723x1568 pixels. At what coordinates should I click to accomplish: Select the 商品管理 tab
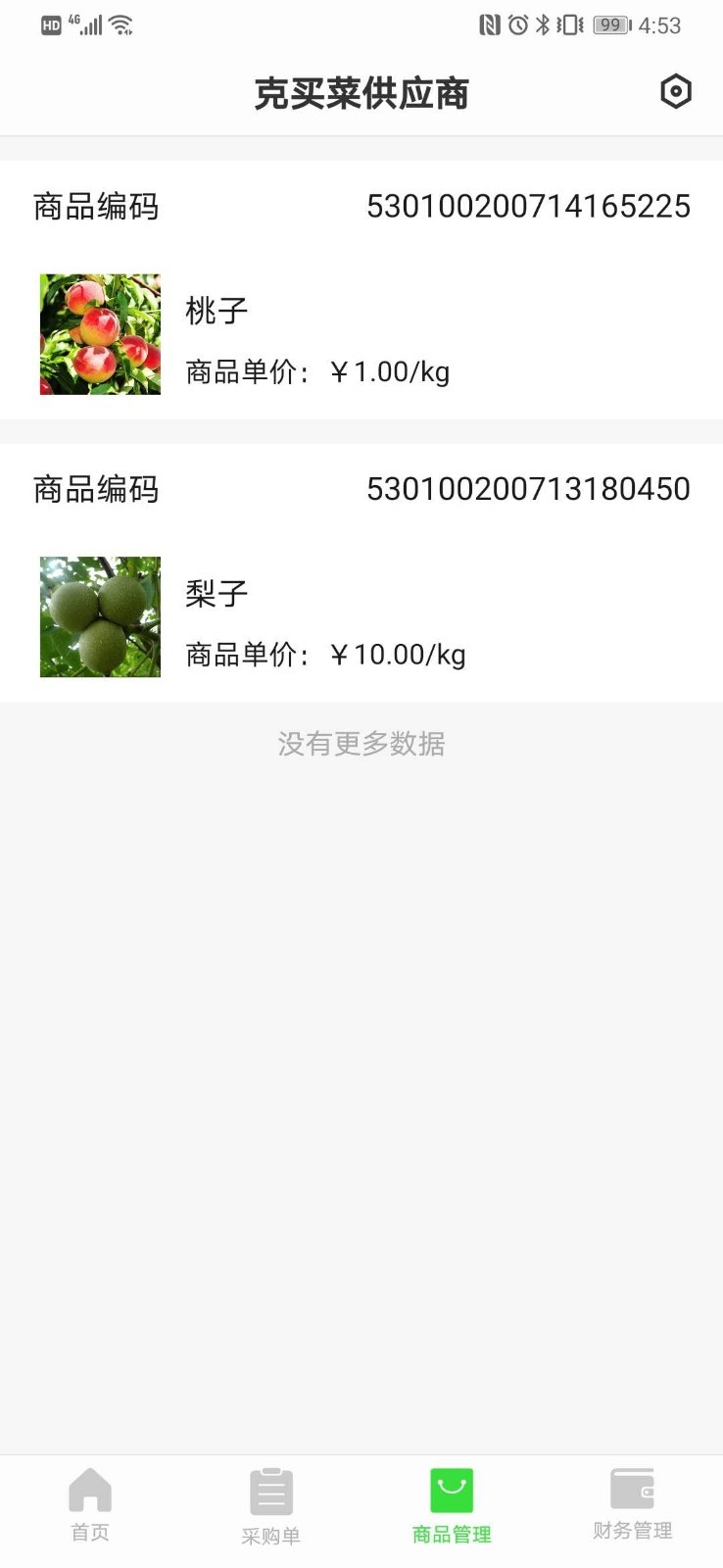(452, 1506)
